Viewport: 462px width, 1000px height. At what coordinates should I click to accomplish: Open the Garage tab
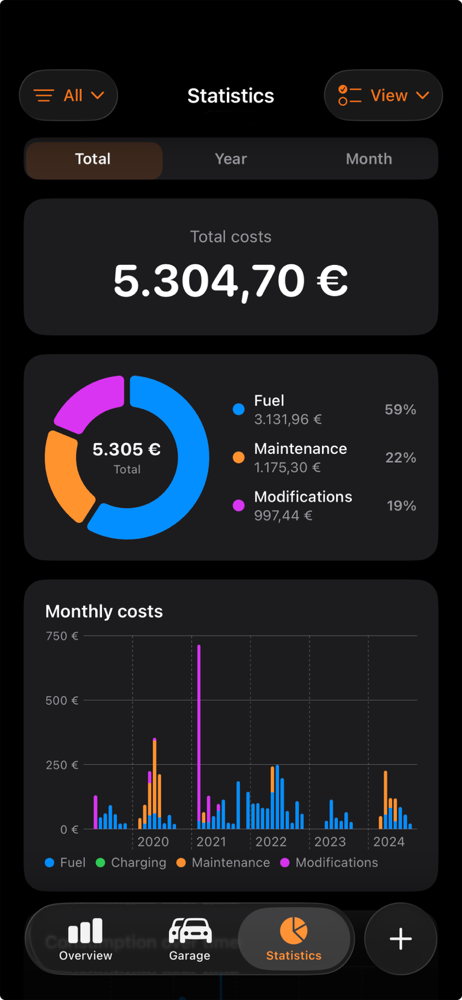pos(190,939)
